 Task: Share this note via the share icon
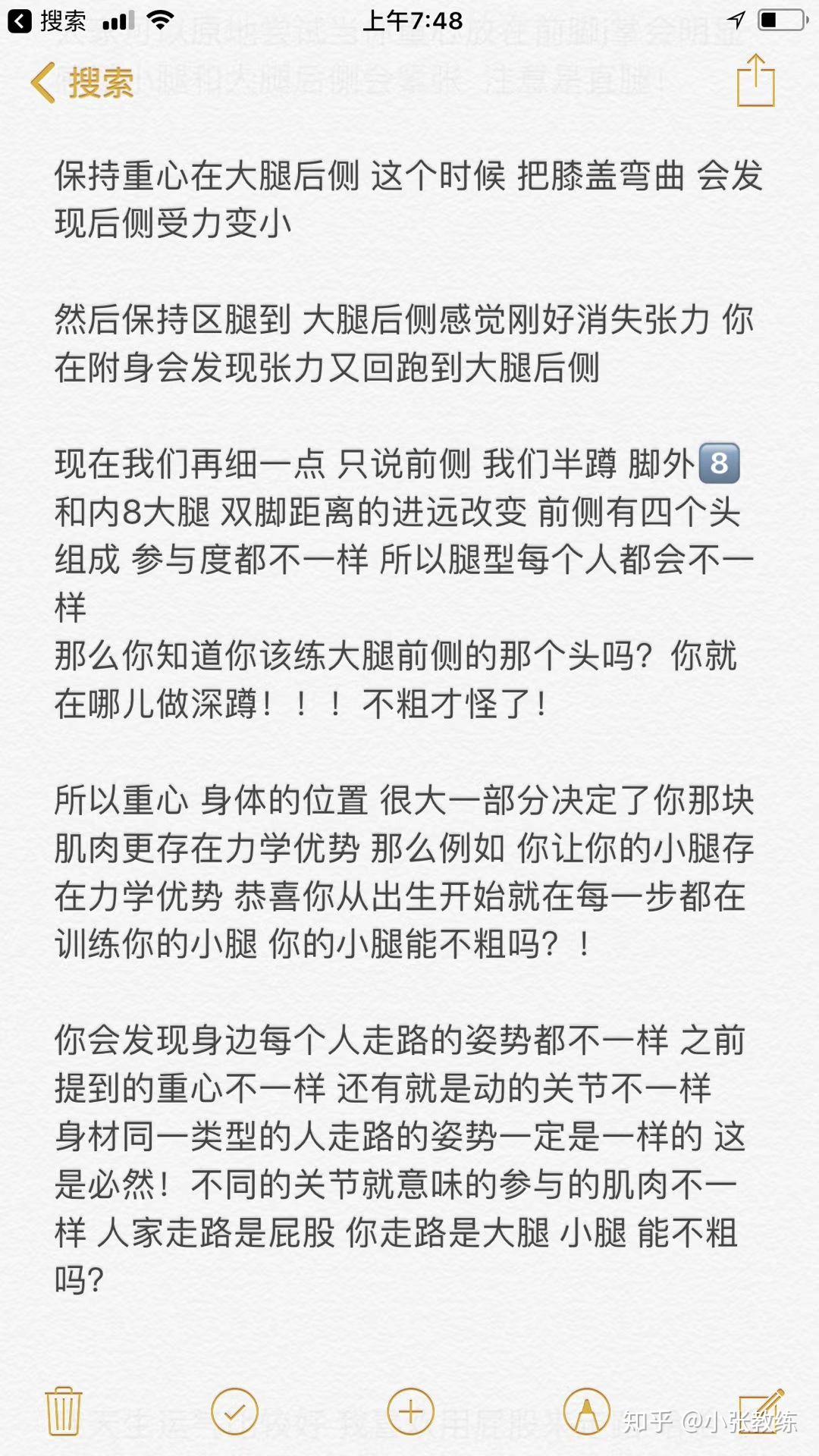pos(755,80)
